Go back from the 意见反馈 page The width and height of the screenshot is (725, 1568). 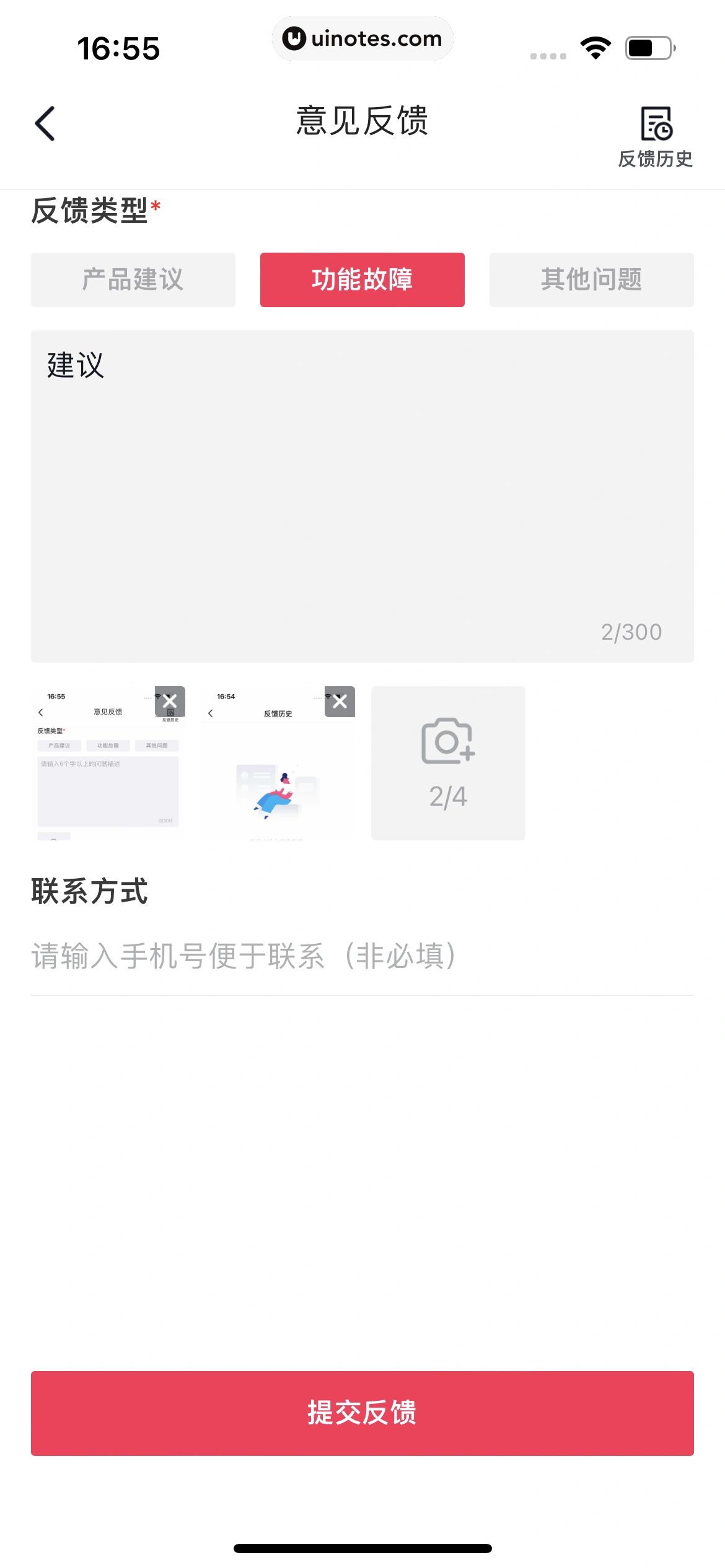coord(45,123)
